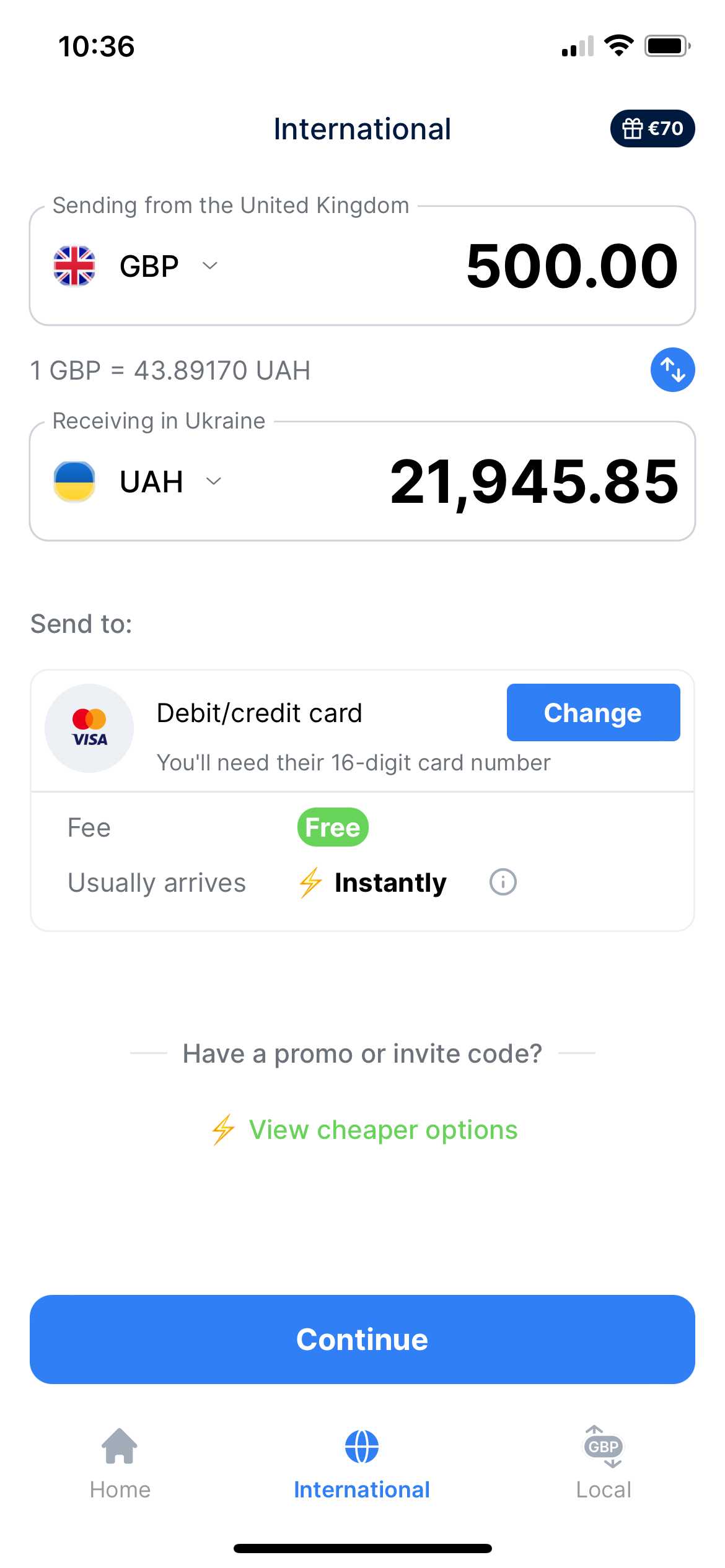View cheaper options
725x1568 pixels.
[x=382, y=1130]
